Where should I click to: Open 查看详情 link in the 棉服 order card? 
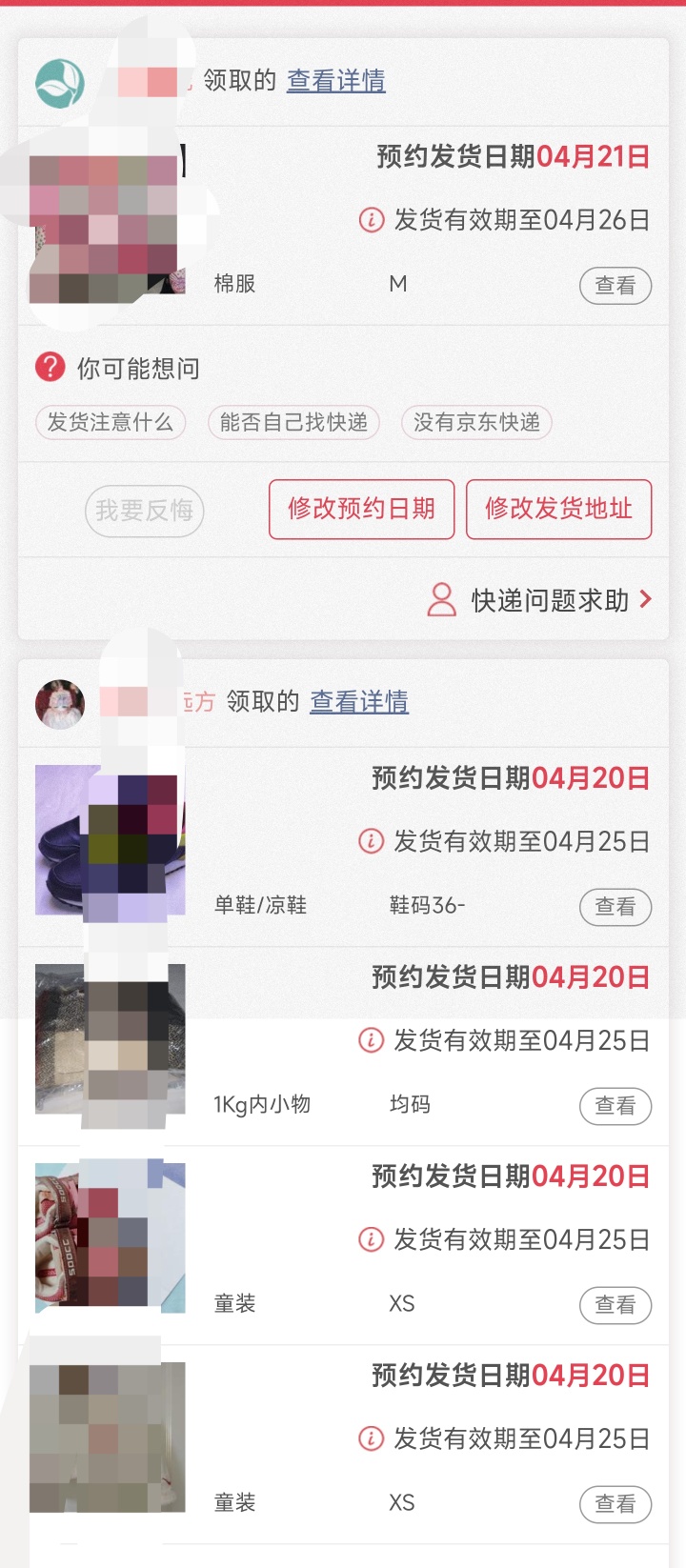pos(336,81)
